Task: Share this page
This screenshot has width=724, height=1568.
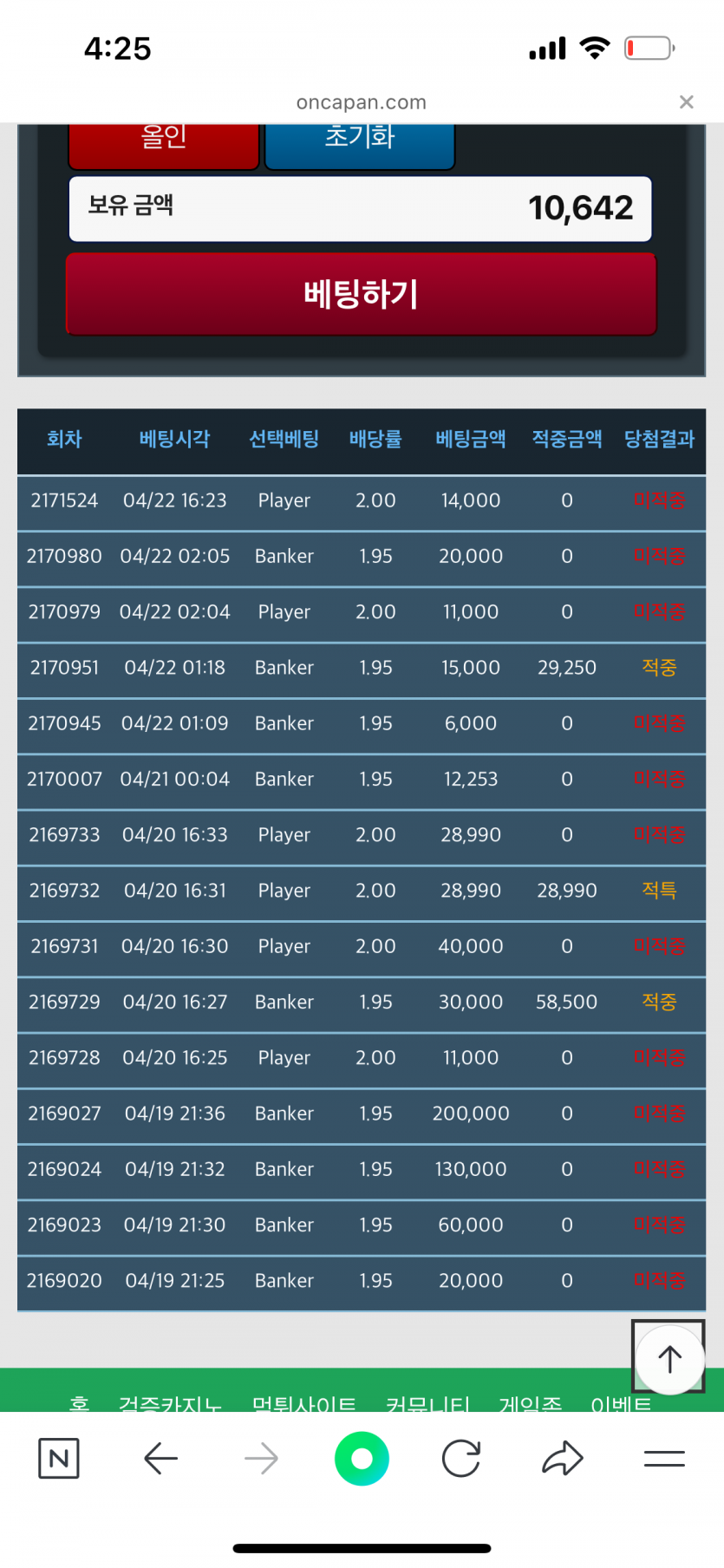Action: pos(563,1459)
